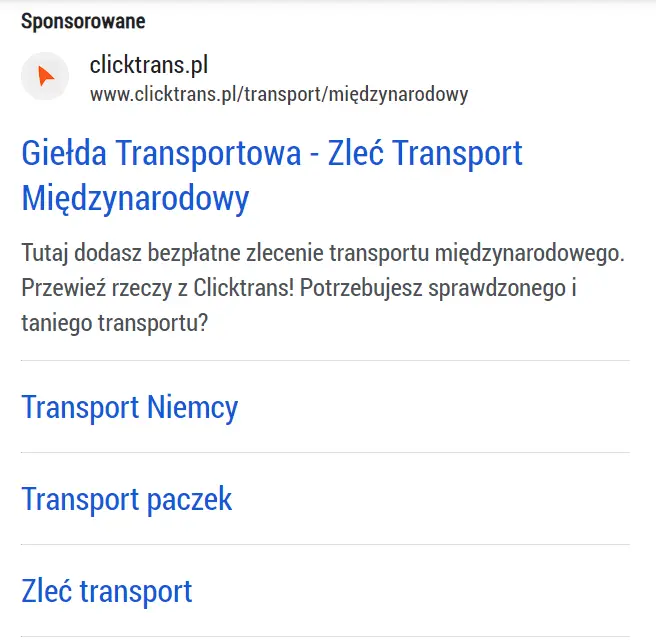The width and height of the screenshot is (656, 643).
Task: Open the Zleć transport sitelink
Action: pyautogui.click(x=107, y=591)
